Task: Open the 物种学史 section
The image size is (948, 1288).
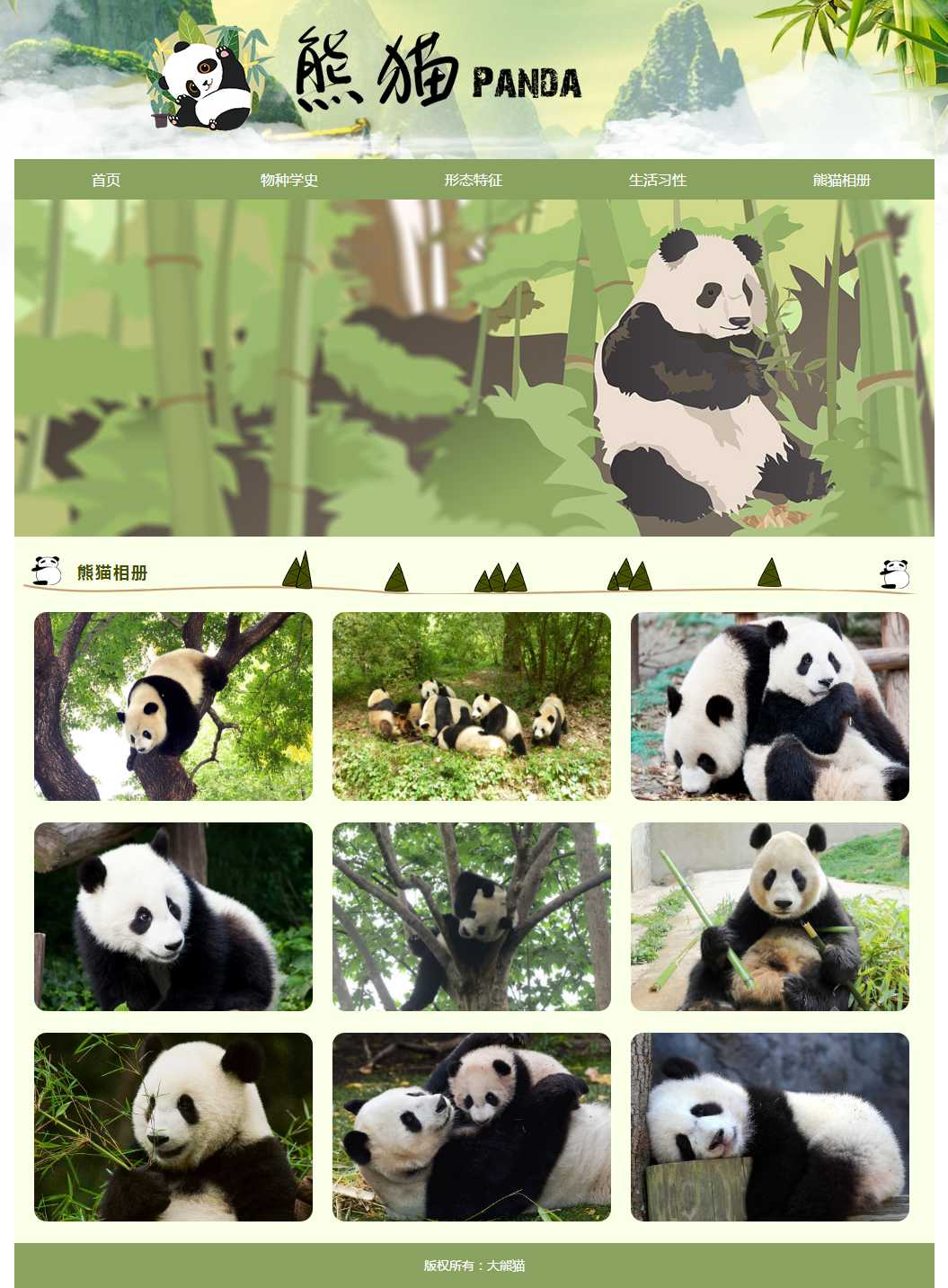Action: 289,180
